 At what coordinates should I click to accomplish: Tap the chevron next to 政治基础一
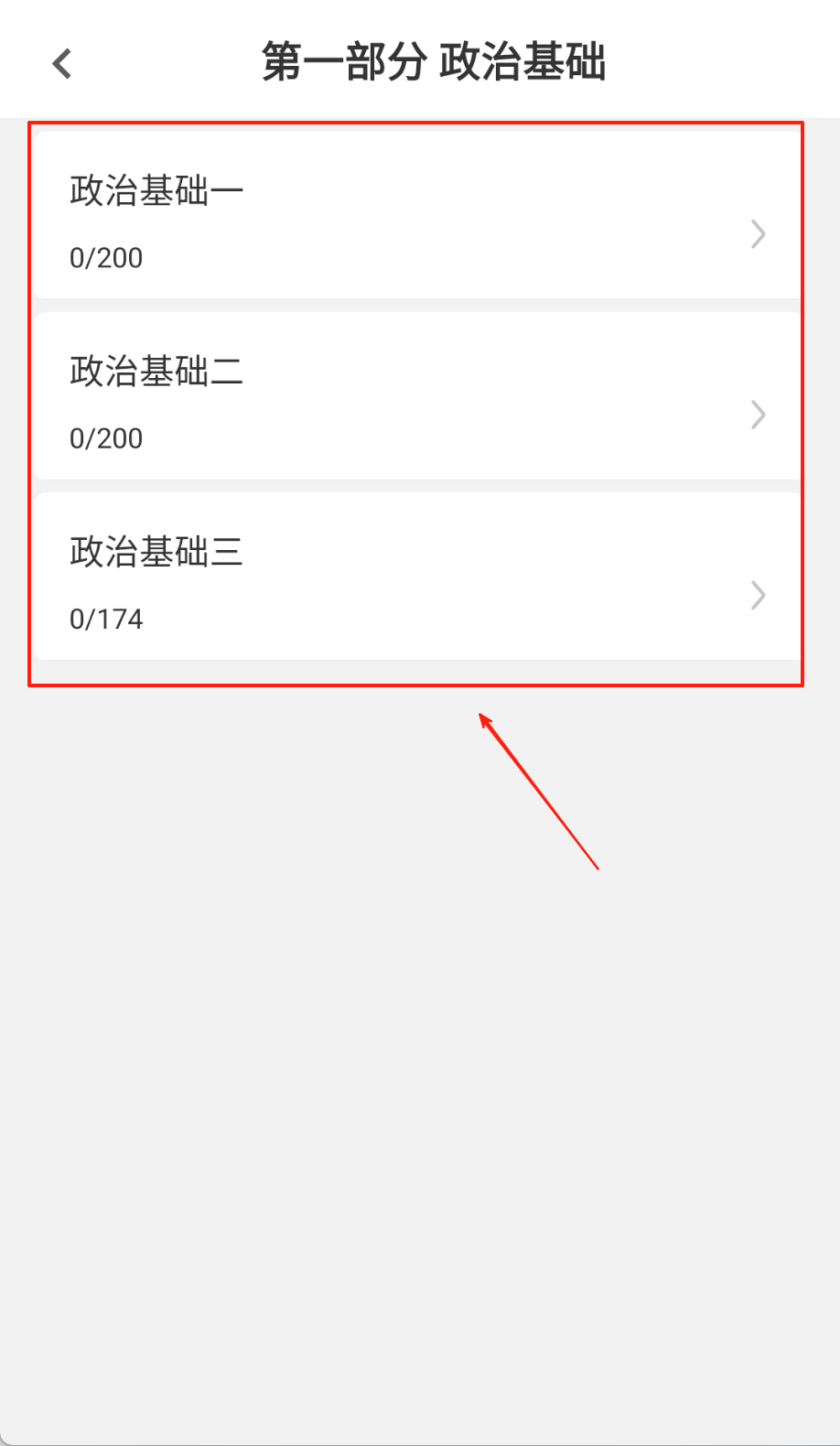(758, 234)
